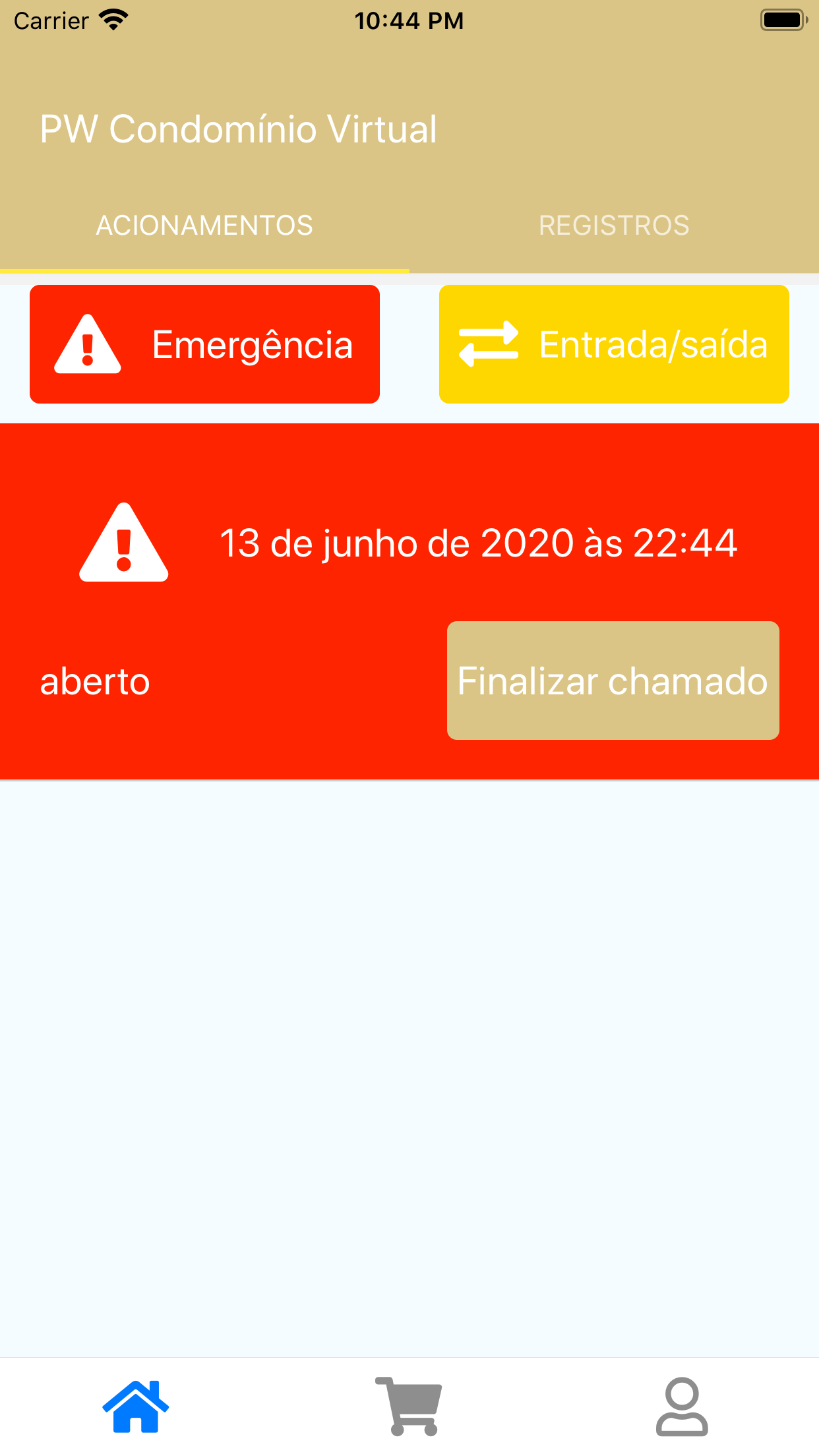Tap the PW Condomínio Virtual title
The height and width of the screenshot is (1456, 819).
[239, 129]
